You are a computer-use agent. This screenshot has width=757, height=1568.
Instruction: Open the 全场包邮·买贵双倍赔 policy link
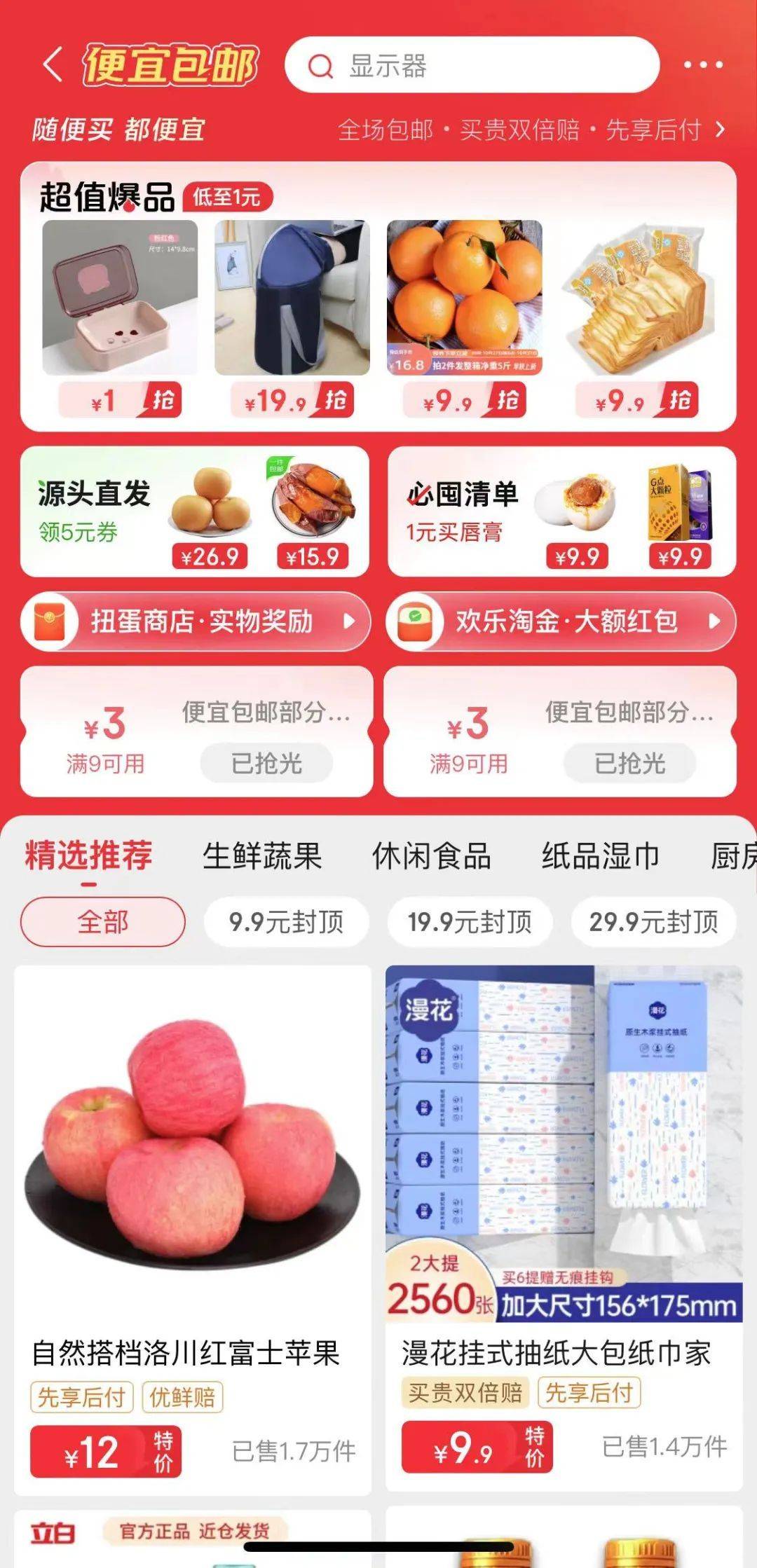(x=531, y=130)
